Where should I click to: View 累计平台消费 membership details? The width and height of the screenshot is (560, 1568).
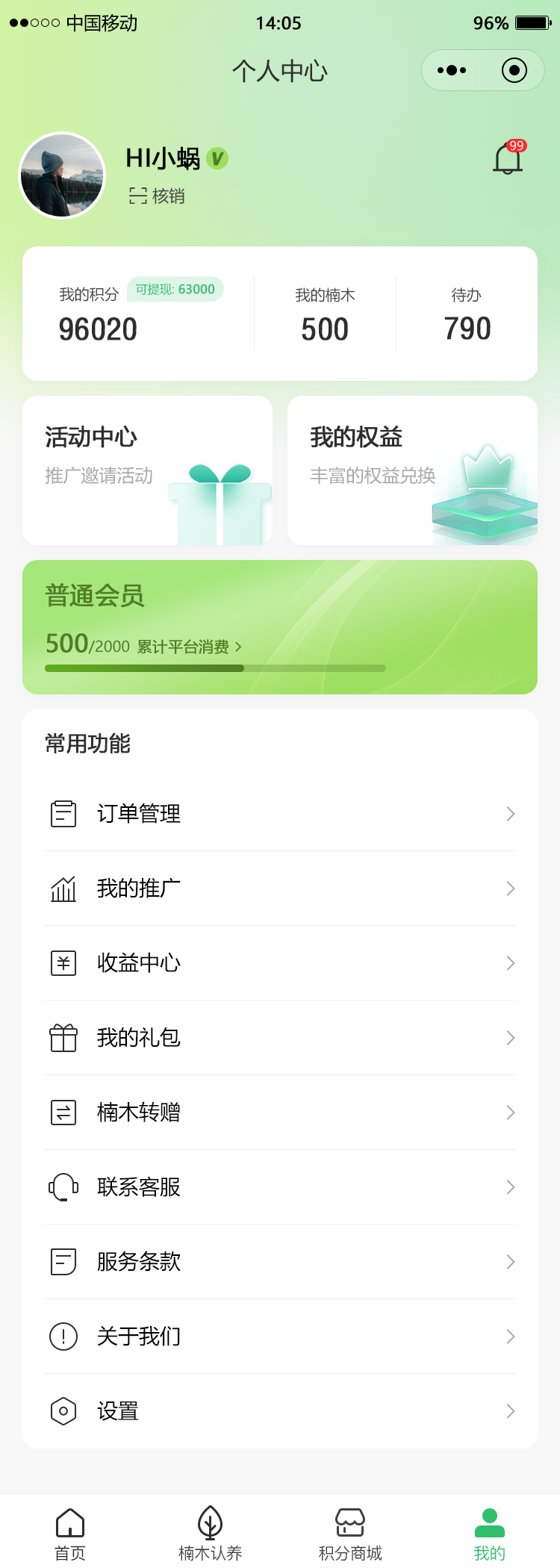pos(189,647)
